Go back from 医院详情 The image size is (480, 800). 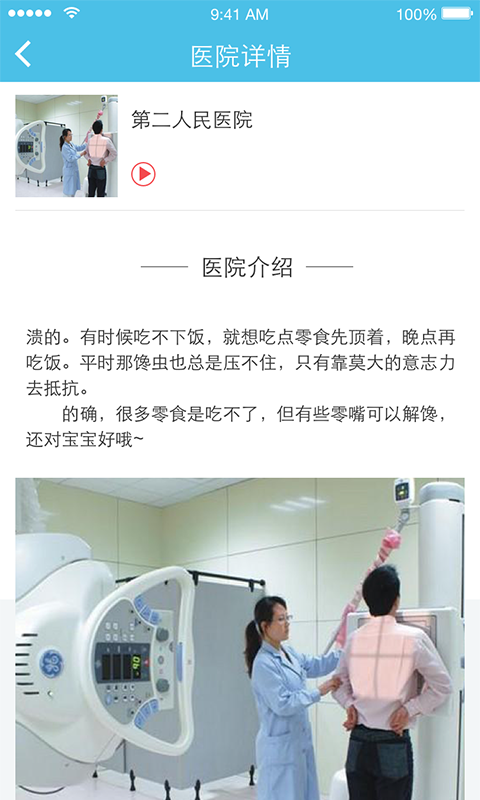(23, 54)
